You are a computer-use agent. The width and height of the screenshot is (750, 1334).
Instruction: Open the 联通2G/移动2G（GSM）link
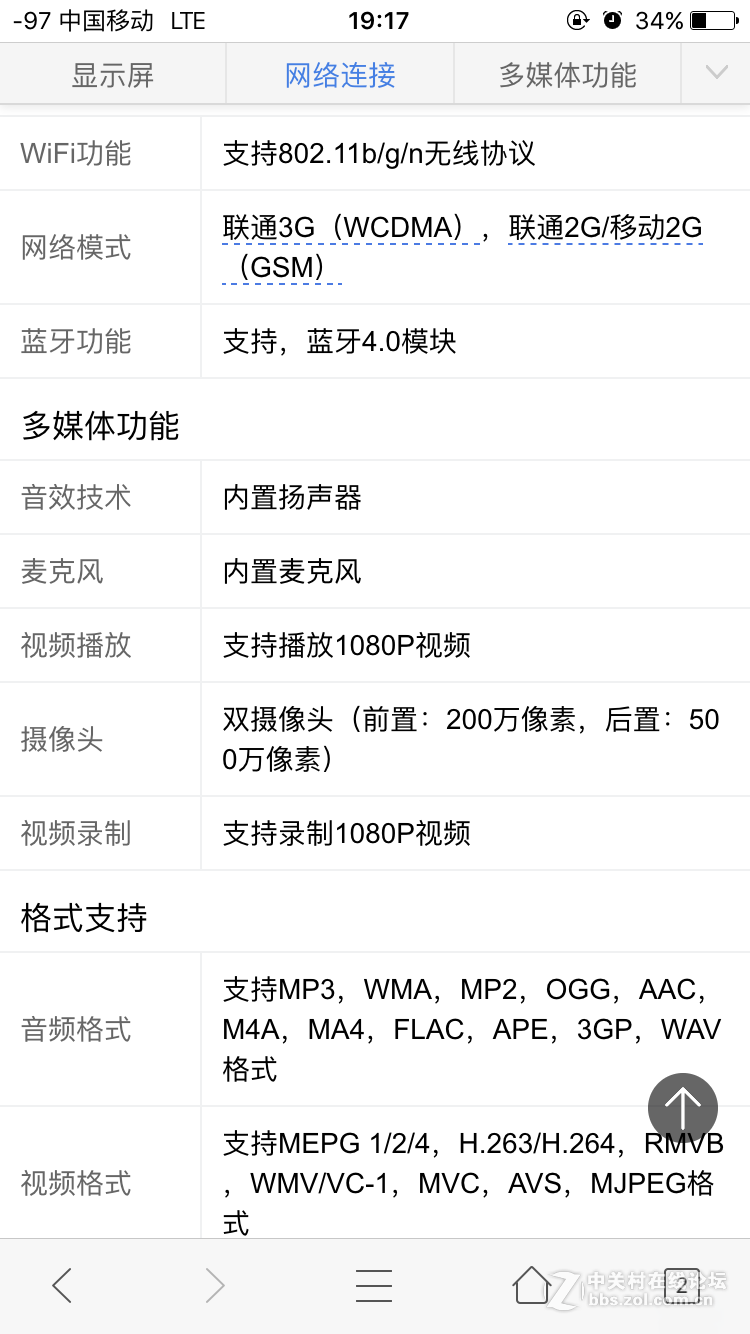605,227
